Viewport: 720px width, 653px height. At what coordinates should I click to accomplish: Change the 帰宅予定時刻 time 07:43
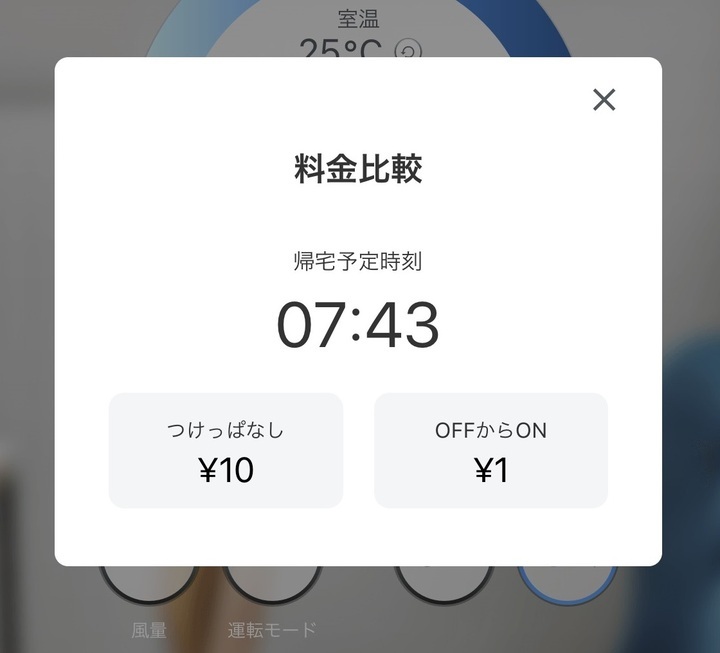[357, 324]
